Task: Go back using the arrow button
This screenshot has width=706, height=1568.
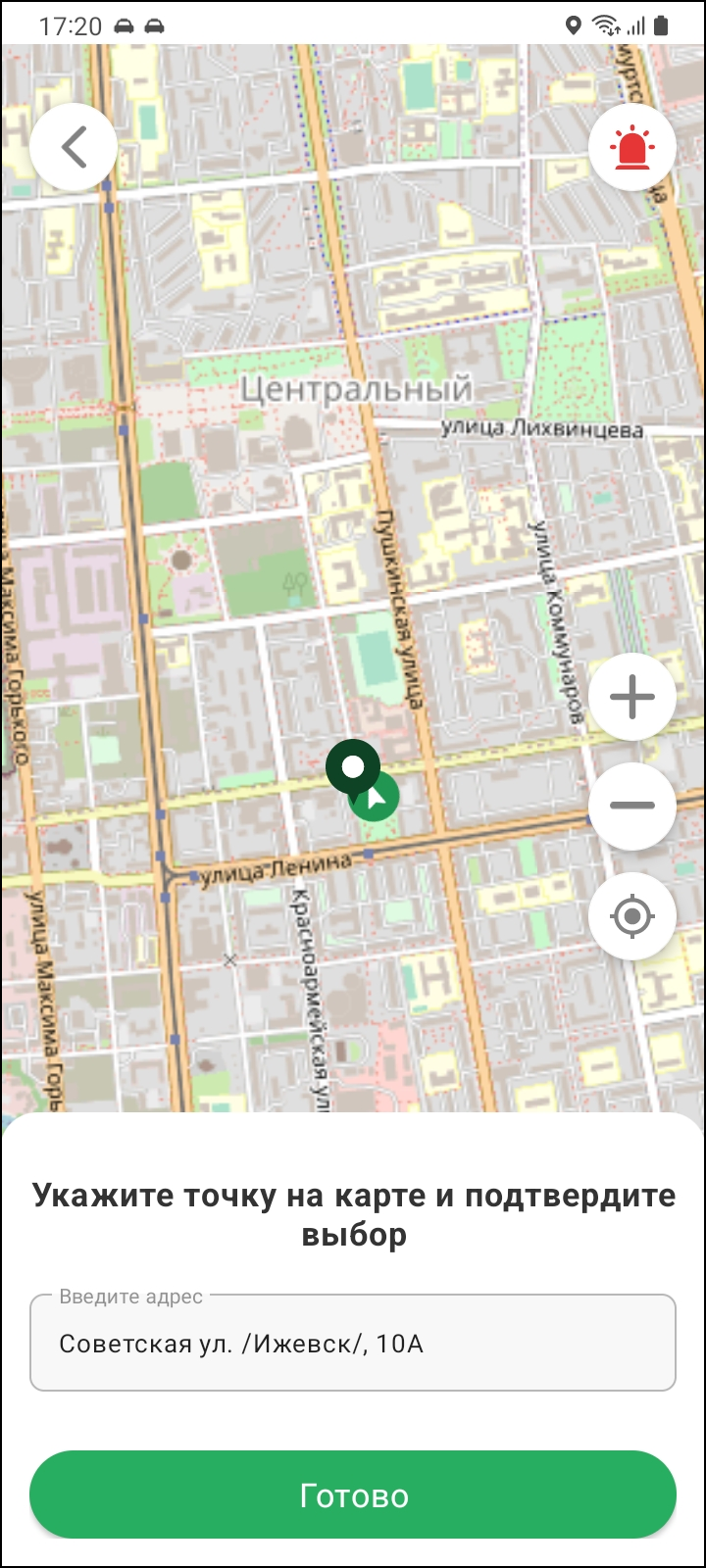Action: pos(74,147)
